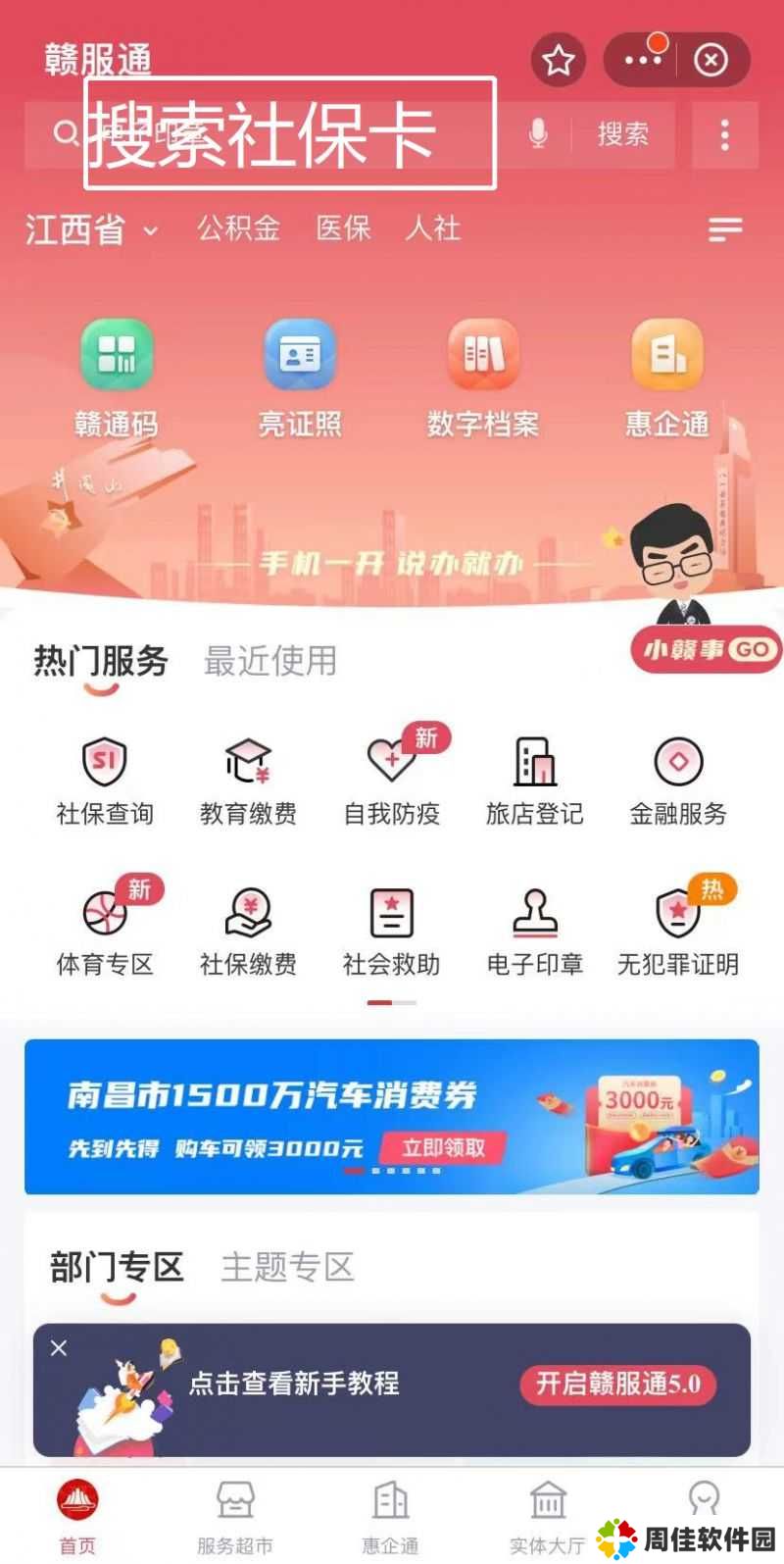The image size is (784, 1564).
Task: Switch to the 公积金 category
Action: pos(238,228)
